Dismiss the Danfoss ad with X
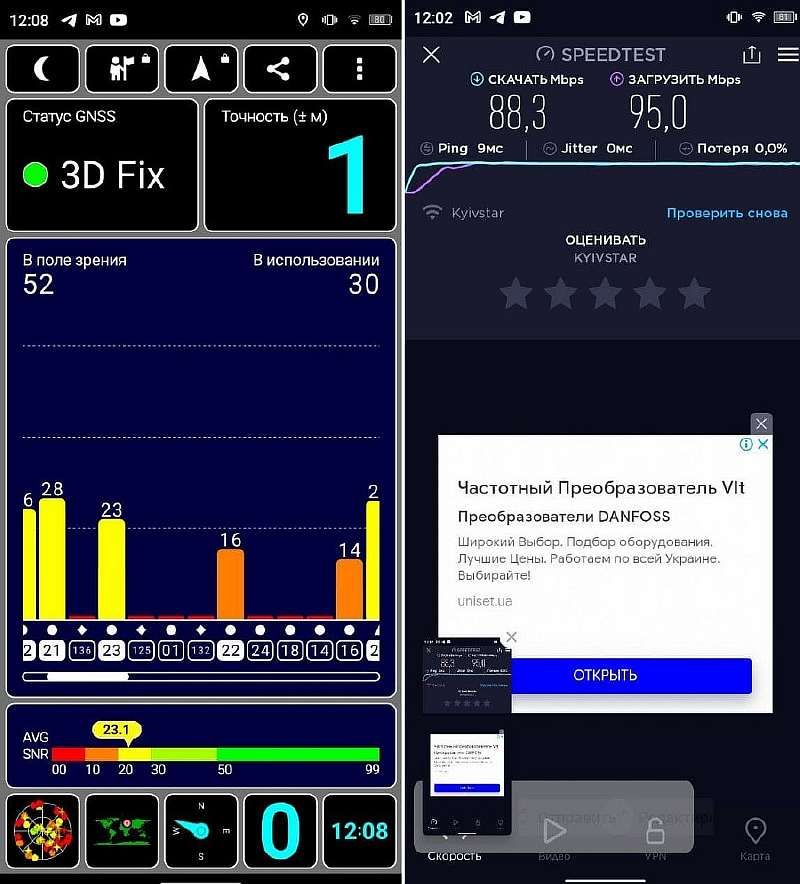This screenshot has width=800, height=884. click(761, 423)
